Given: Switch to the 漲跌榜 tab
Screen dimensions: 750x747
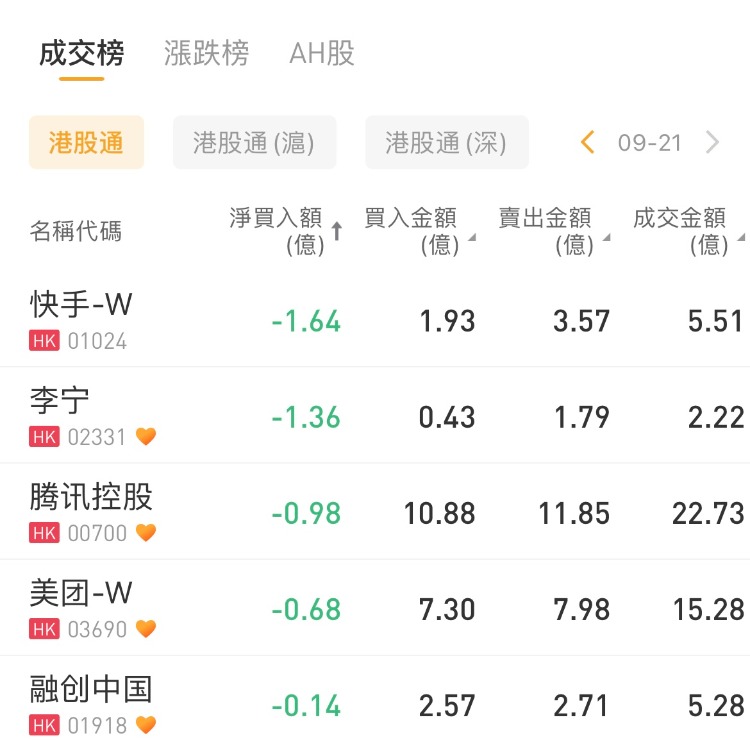Looking at the screenshot, I should [206, 53].
